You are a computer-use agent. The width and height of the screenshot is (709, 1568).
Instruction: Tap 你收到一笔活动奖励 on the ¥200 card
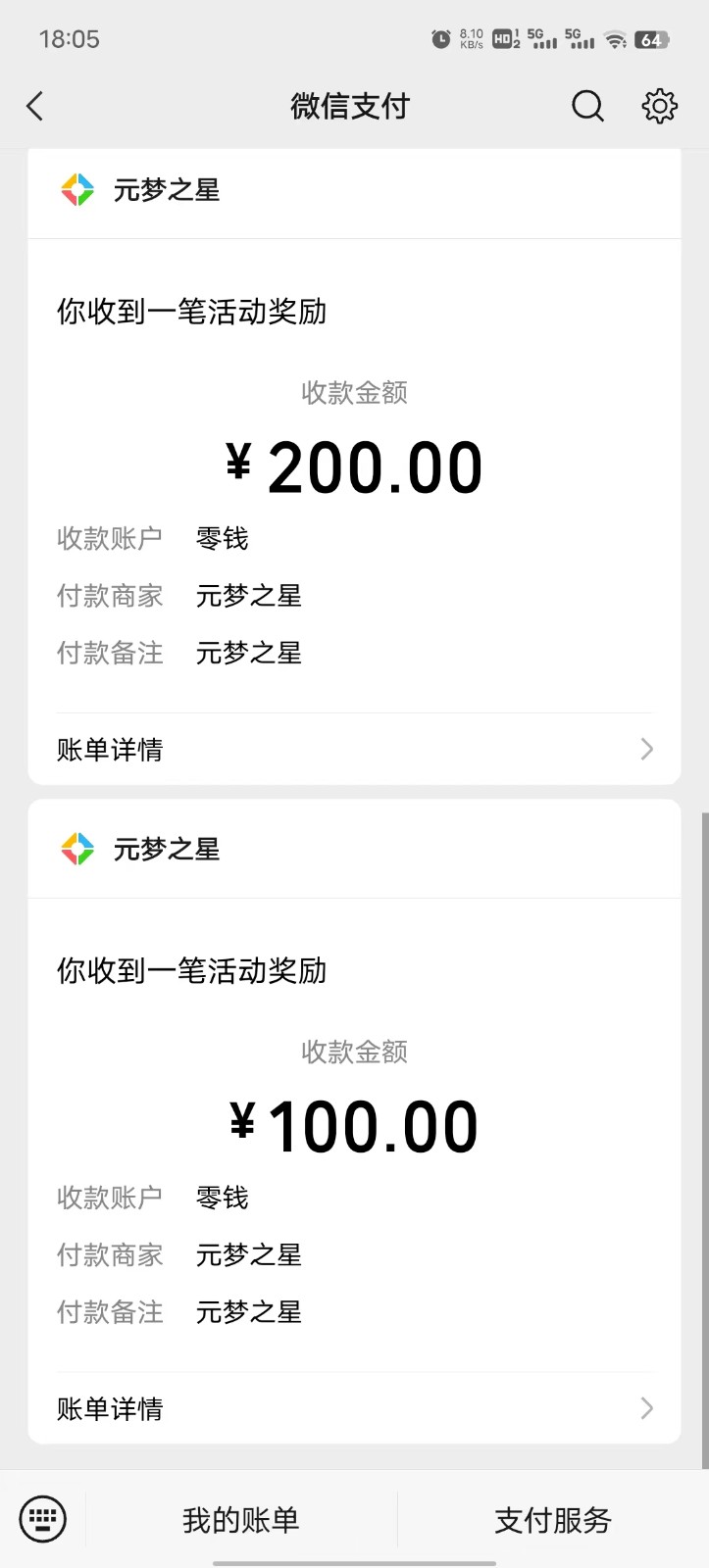pyautogui.click(x=193, y=311)
